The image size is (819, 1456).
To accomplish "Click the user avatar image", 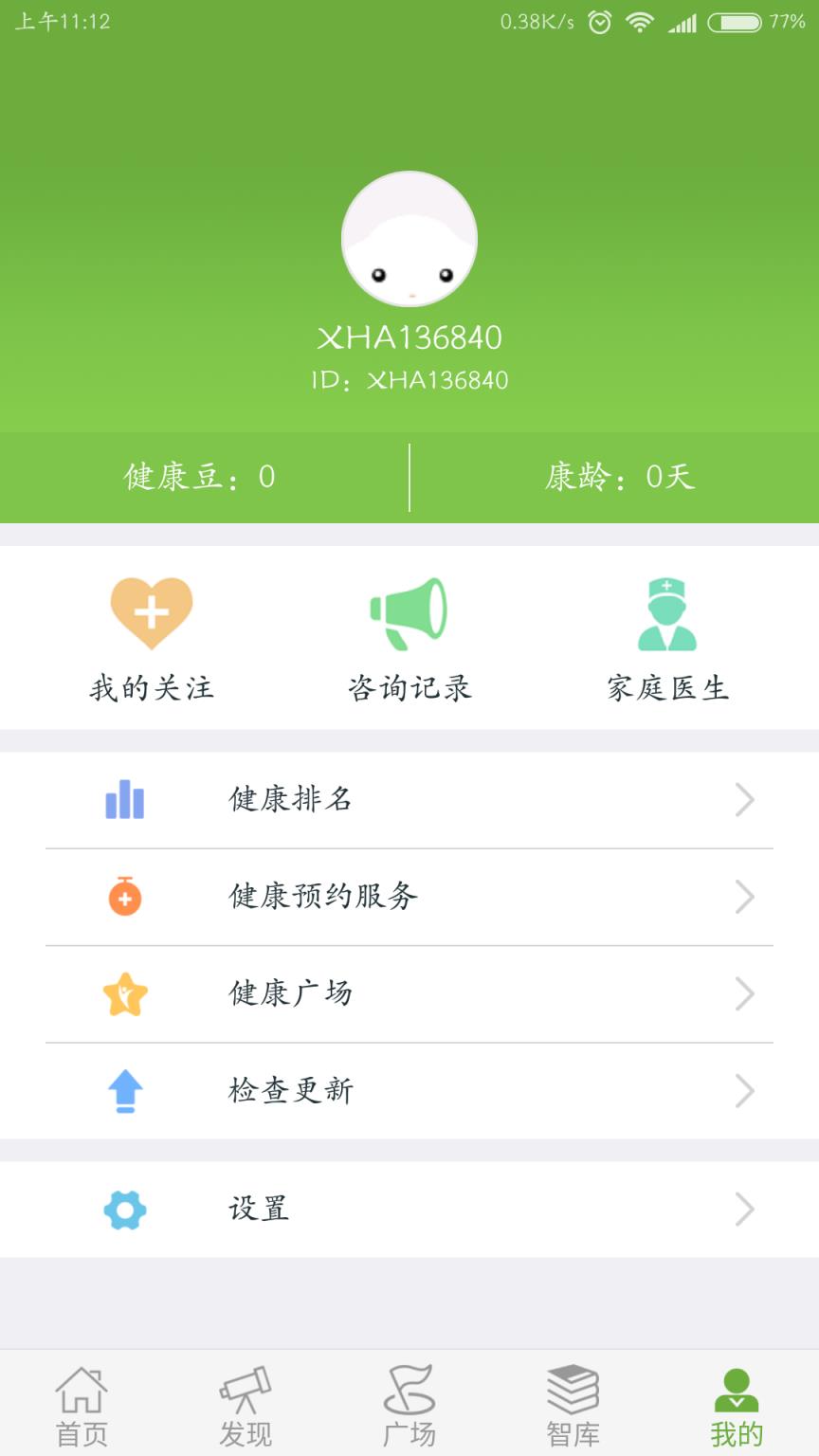I will (409, 237).
